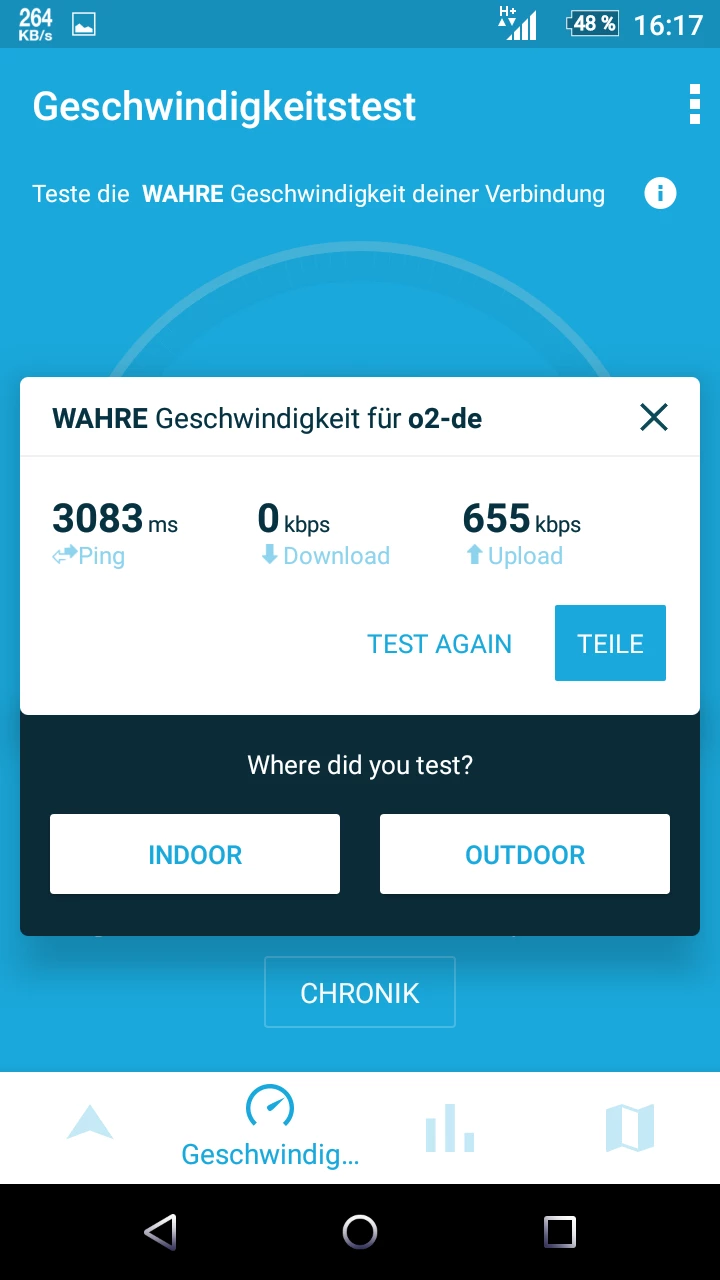Viewport: 720px width, 1280px height.
Task: Open the CHRONIK history
Action: coord(360,993)
